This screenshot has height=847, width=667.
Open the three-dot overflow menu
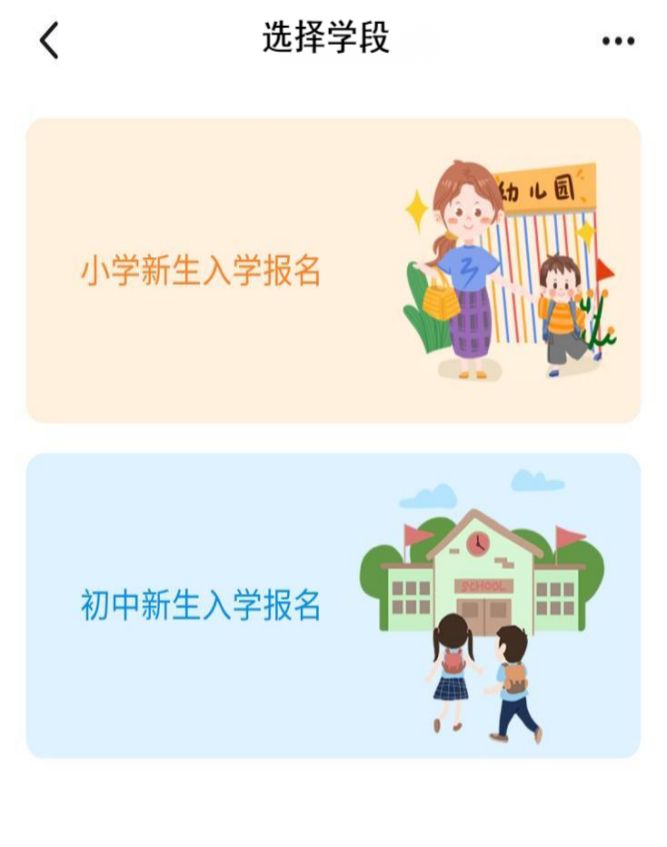tap(618, 41)
